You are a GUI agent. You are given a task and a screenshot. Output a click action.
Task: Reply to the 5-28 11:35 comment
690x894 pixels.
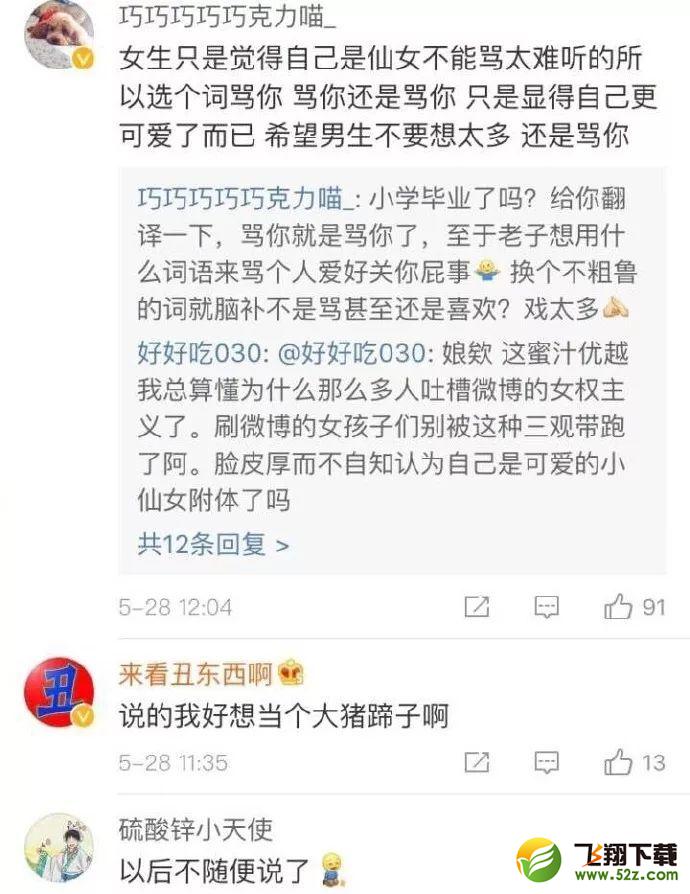click(x=546, y=763)
